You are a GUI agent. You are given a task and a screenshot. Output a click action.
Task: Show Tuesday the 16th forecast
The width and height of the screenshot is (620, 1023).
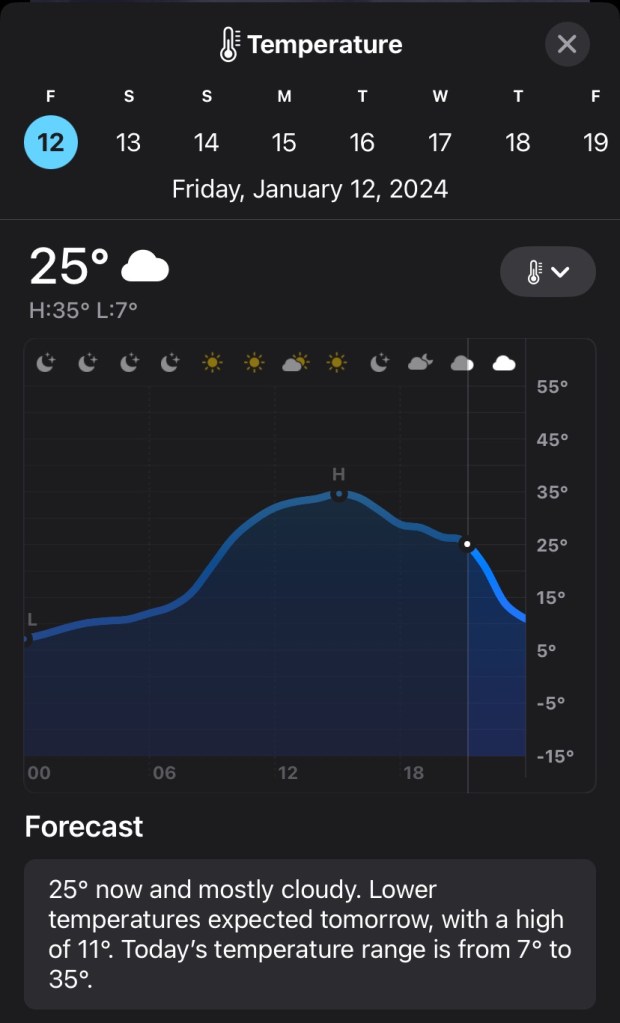pos(362,142)
